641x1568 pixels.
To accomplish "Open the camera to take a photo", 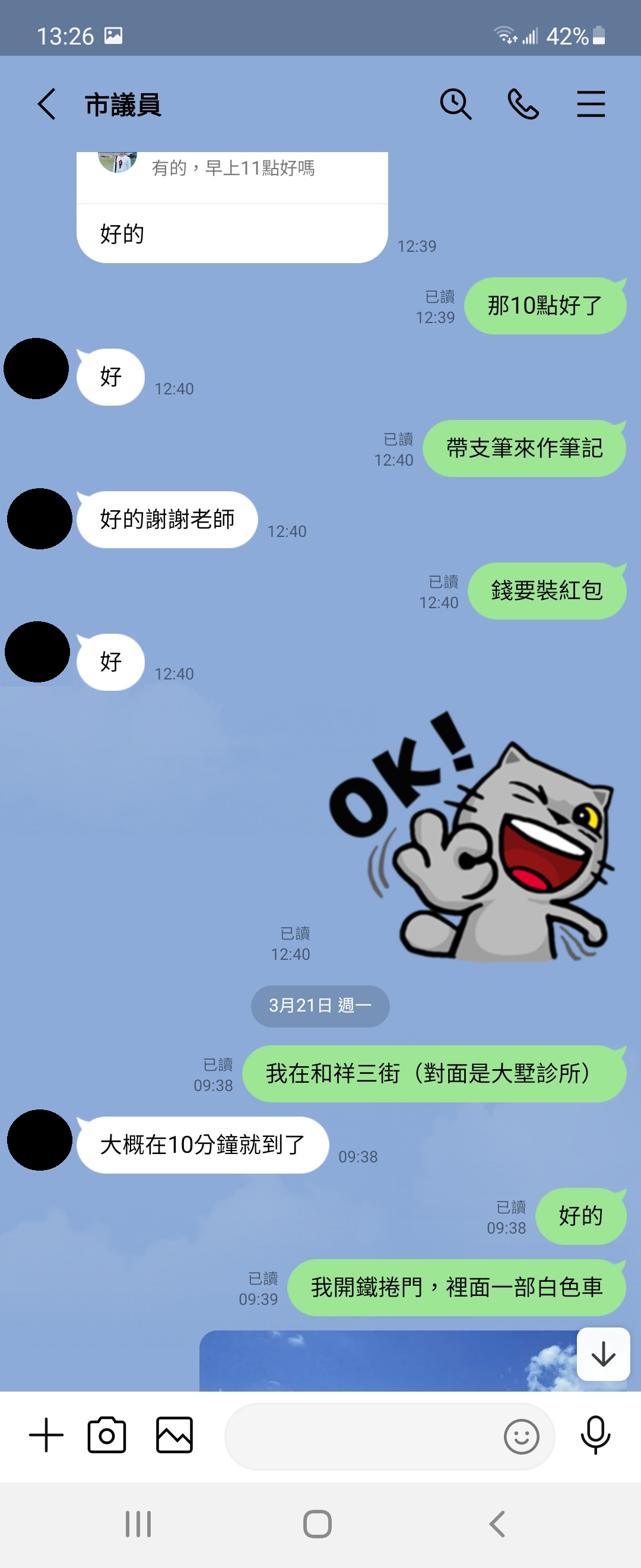I will (x=107, y=1435).
